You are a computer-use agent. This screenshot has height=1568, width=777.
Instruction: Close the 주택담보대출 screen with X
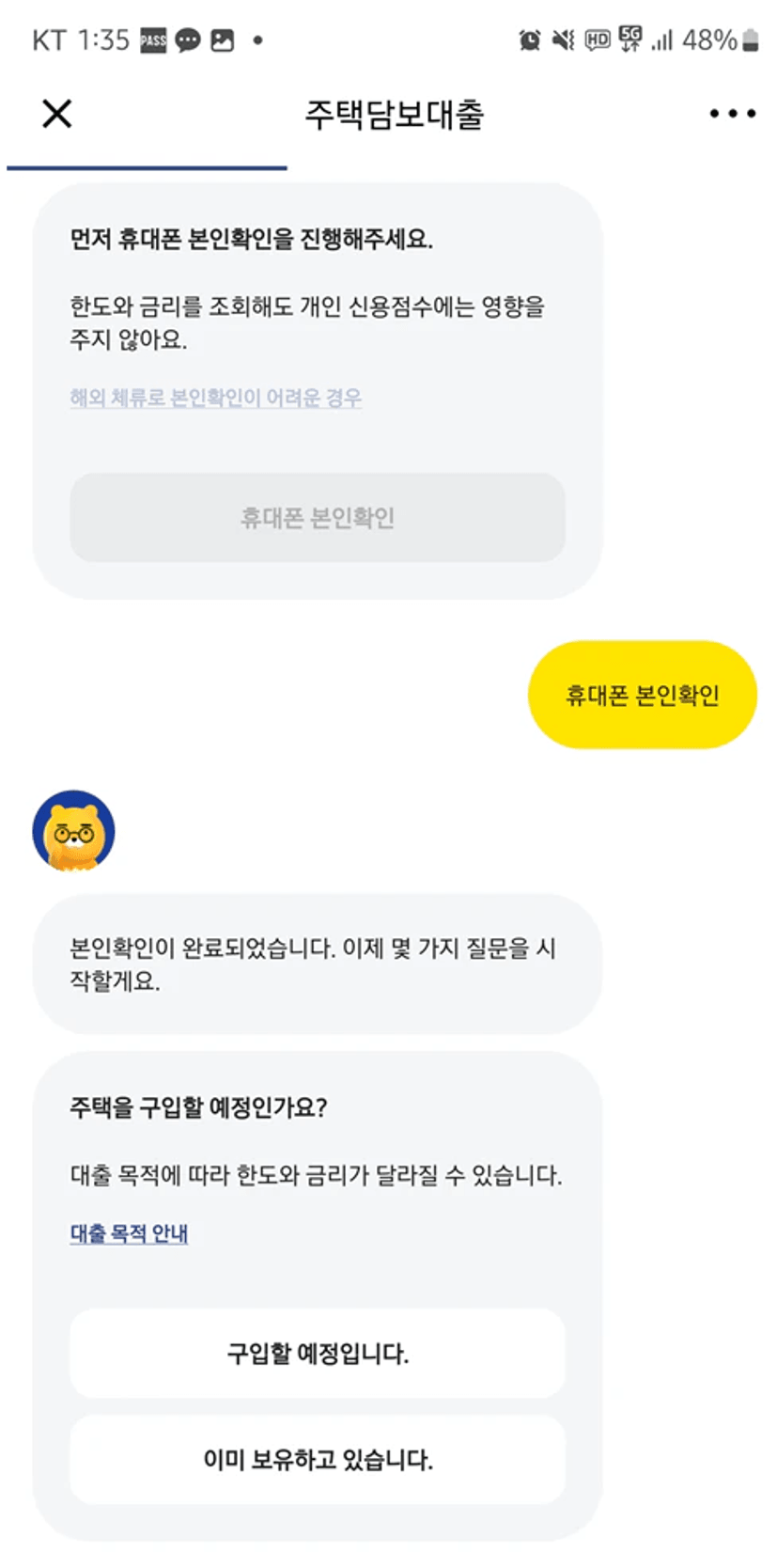point(57,114)
